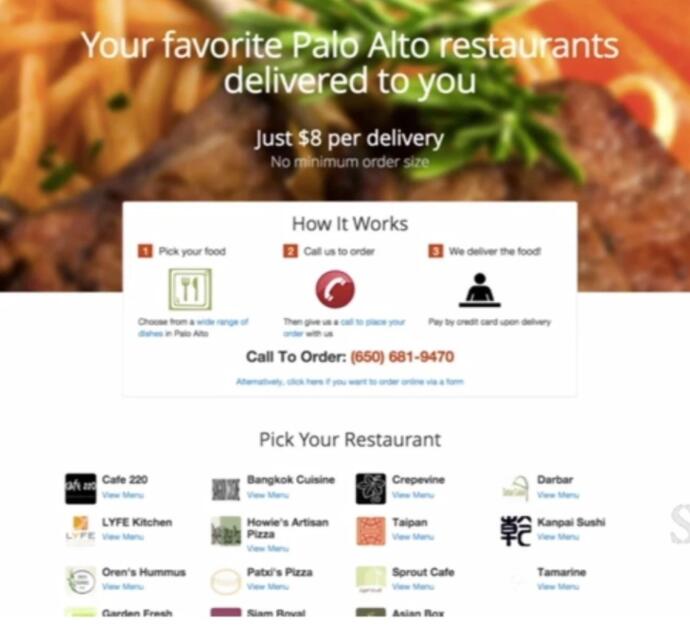Call the (650) 681-9470 order number
The width and height of the screenshot is (690, 639).
pos(402,357)
